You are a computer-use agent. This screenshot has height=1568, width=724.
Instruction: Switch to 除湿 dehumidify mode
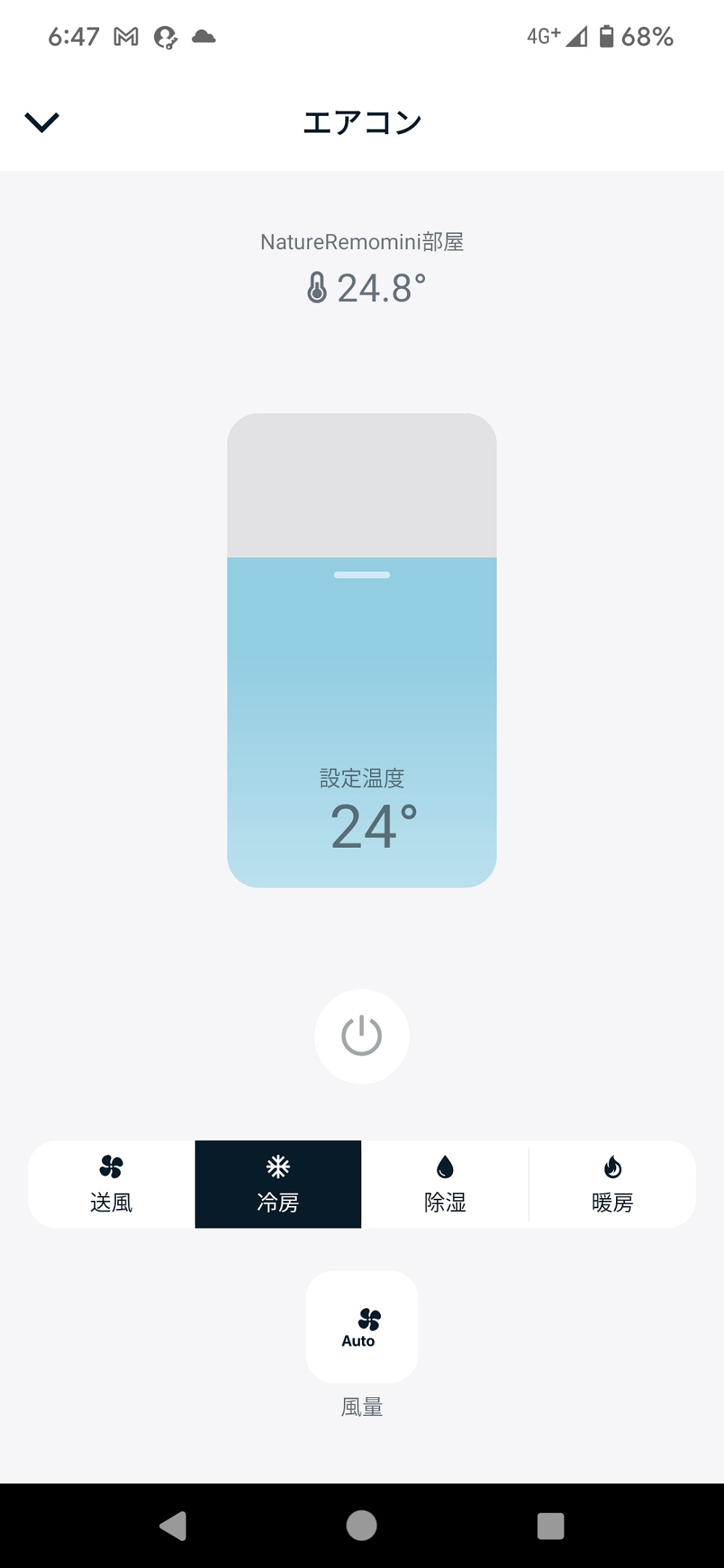coord(445,1184)
